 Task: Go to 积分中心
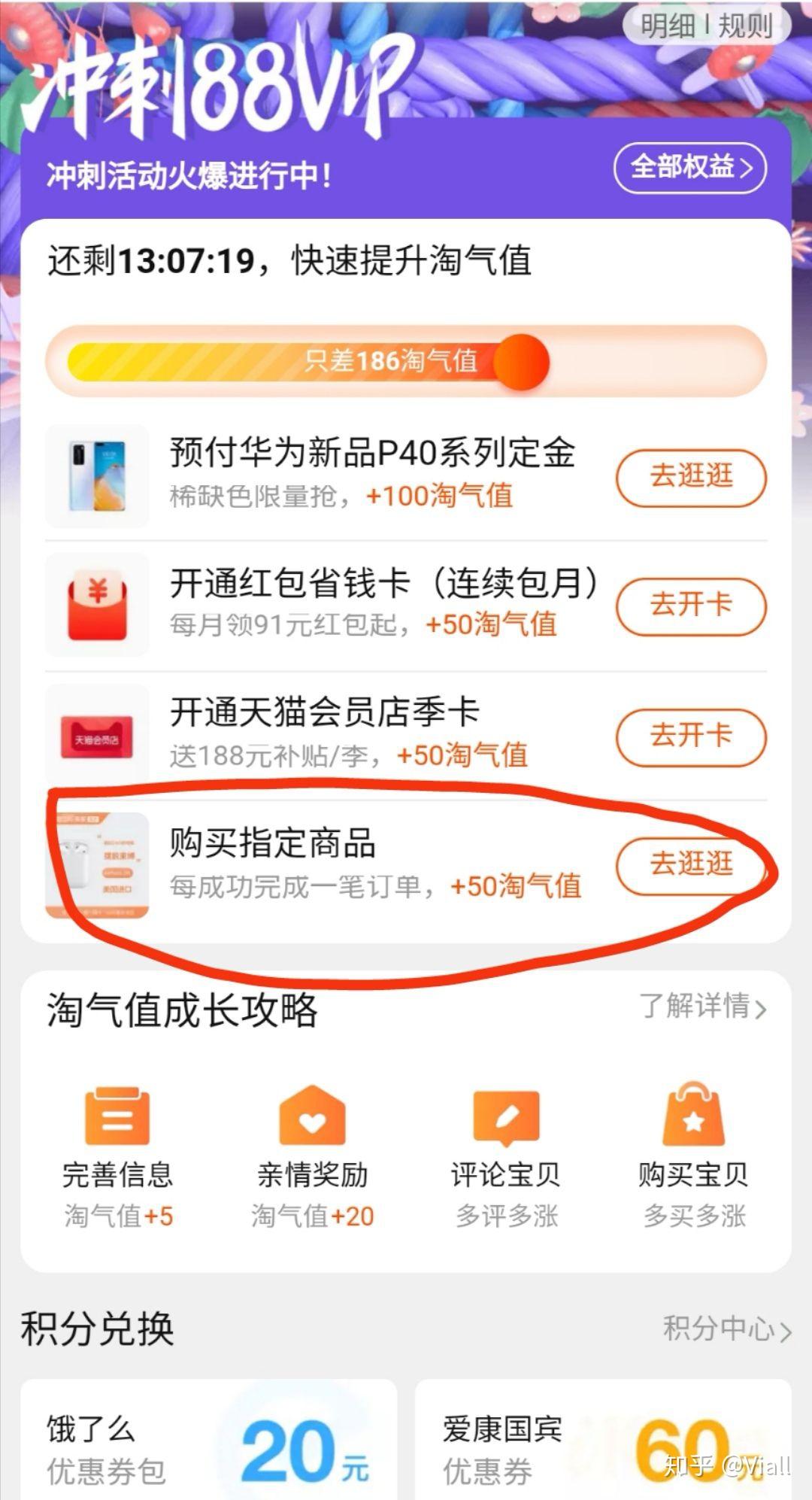coord(726,1330)
